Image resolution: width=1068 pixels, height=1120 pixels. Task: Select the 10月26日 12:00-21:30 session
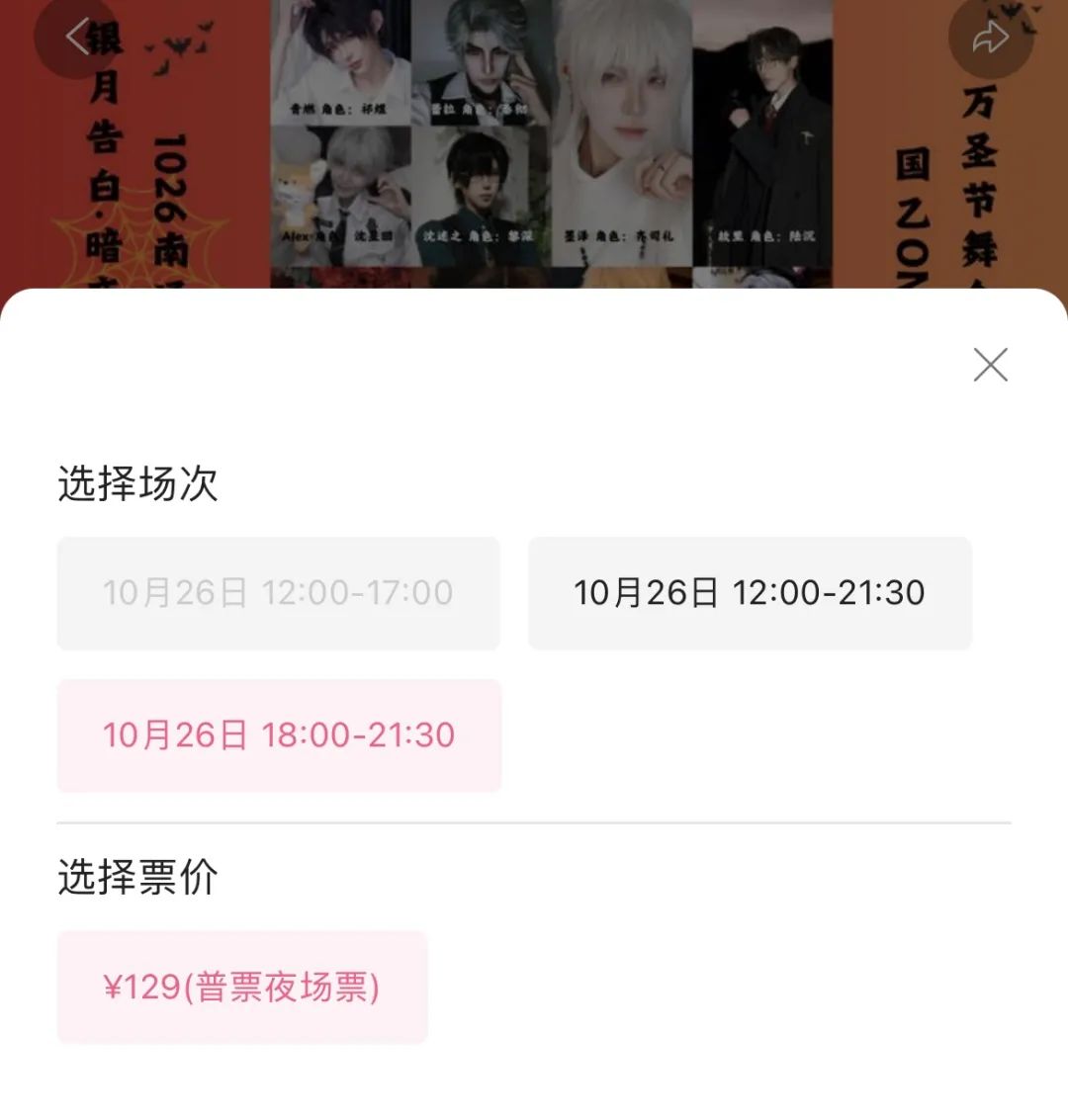coord(750,593)
